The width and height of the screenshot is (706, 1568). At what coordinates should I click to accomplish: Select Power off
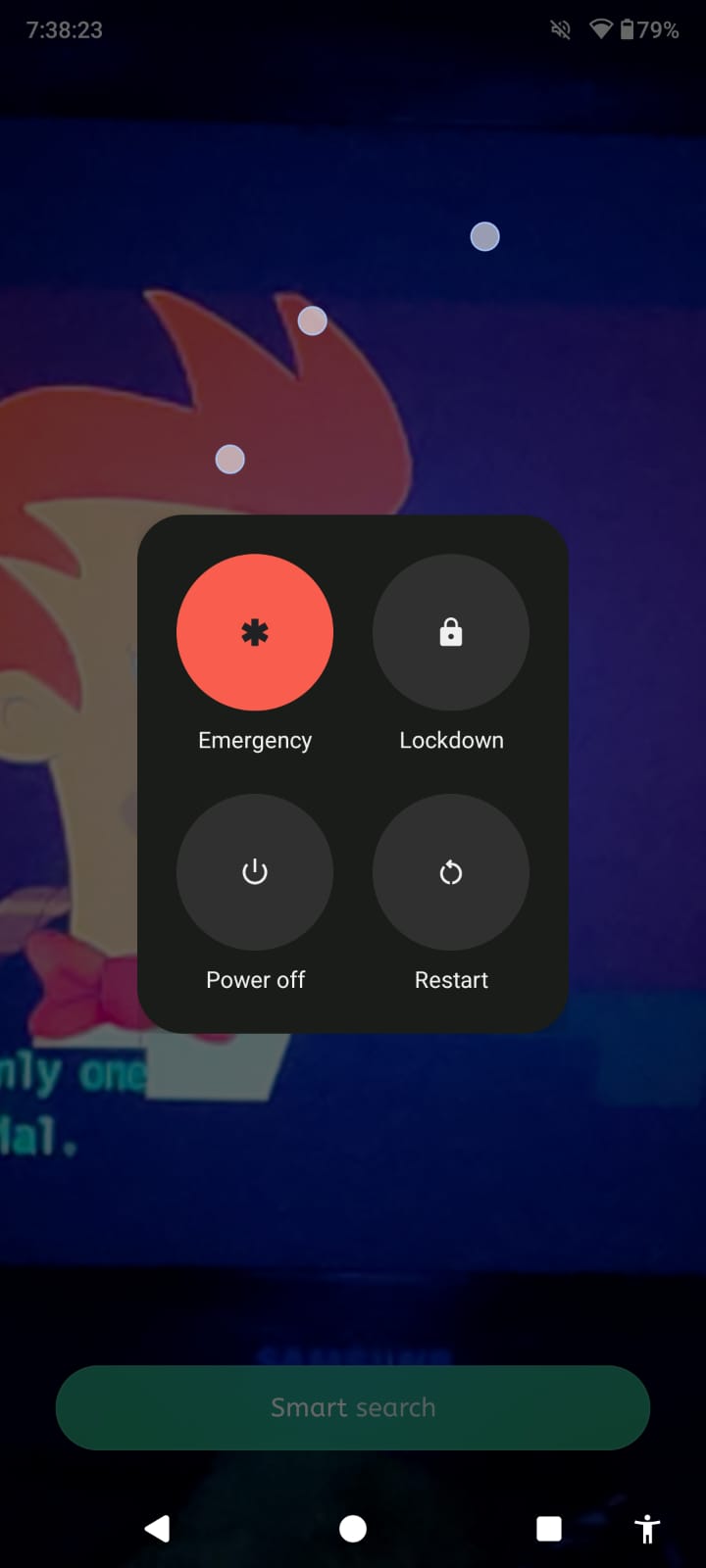coord(255,872)
